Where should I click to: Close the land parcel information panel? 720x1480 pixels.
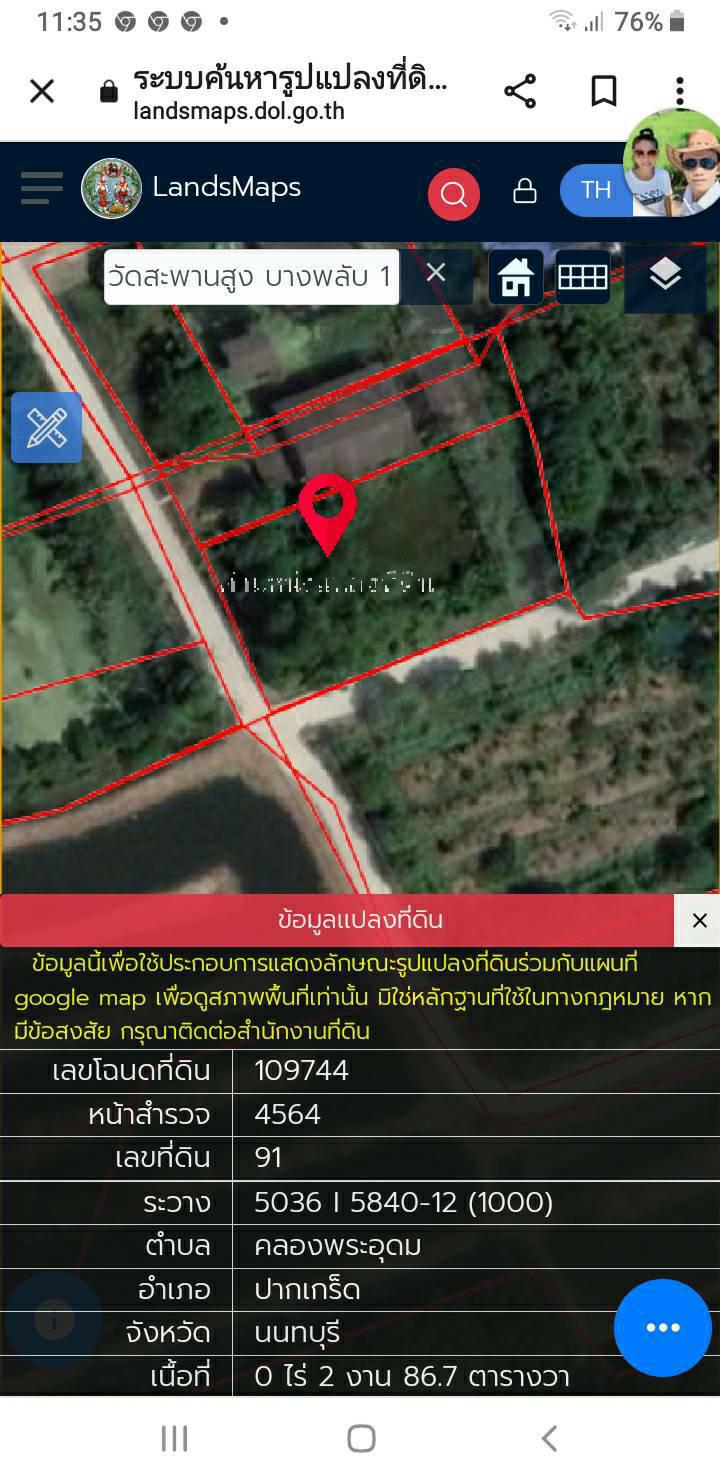coord(699,921)
